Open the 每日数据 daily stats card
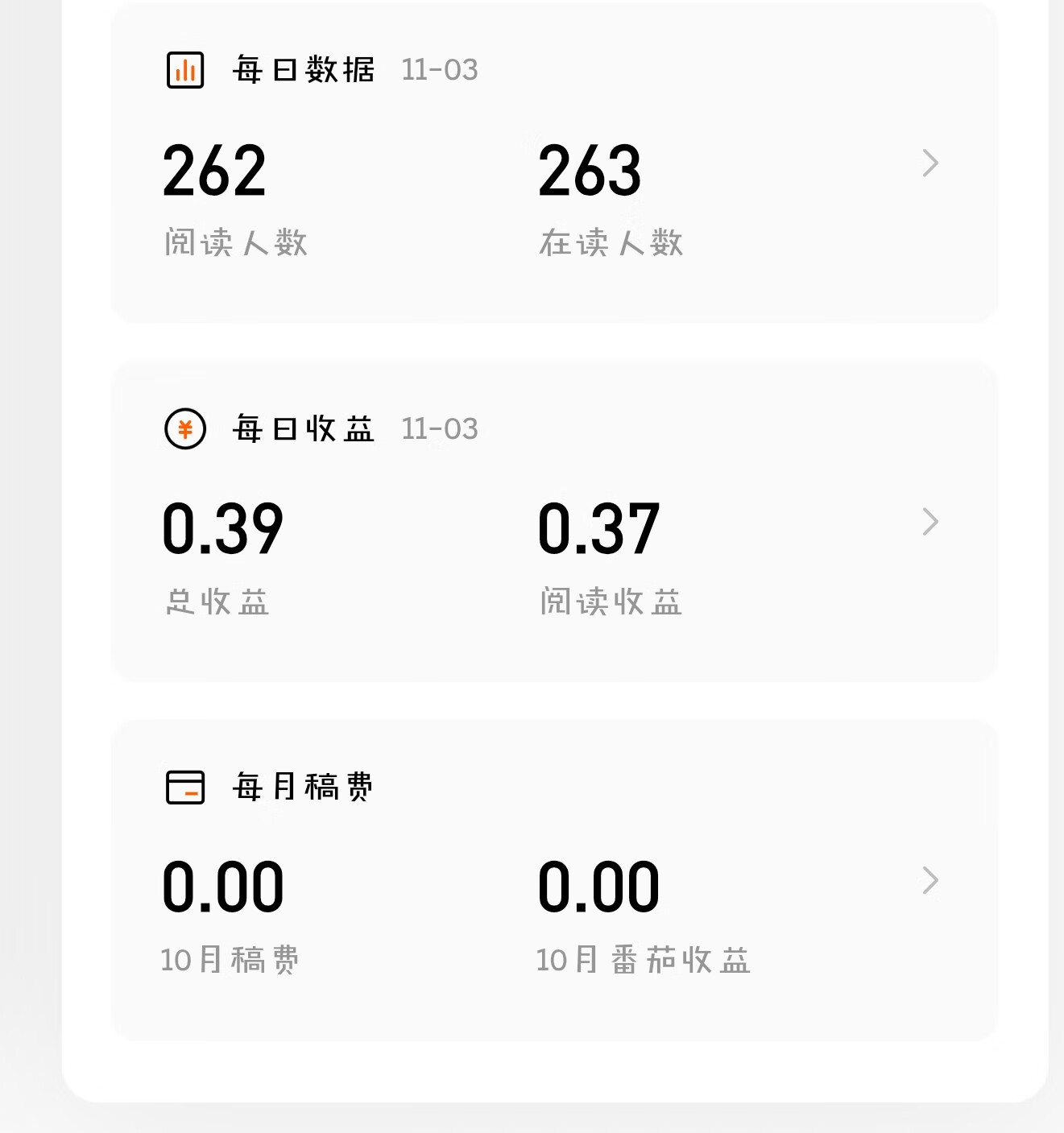Screen dimensions: 1064x1133 [929, 163]
